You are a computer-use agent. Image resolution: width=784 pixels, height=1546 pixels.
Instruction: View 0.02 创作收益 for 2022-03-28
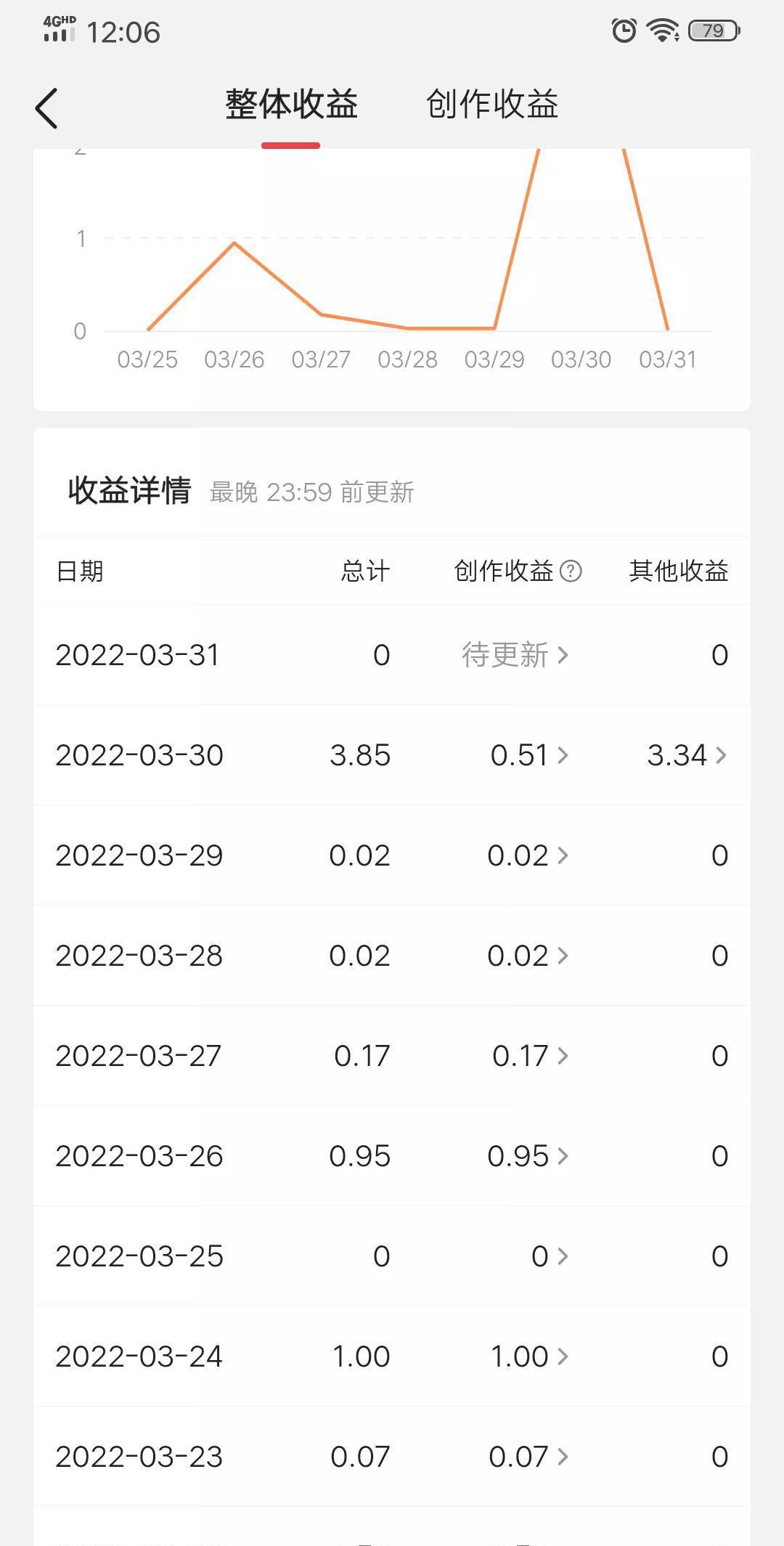pos(528,956)
